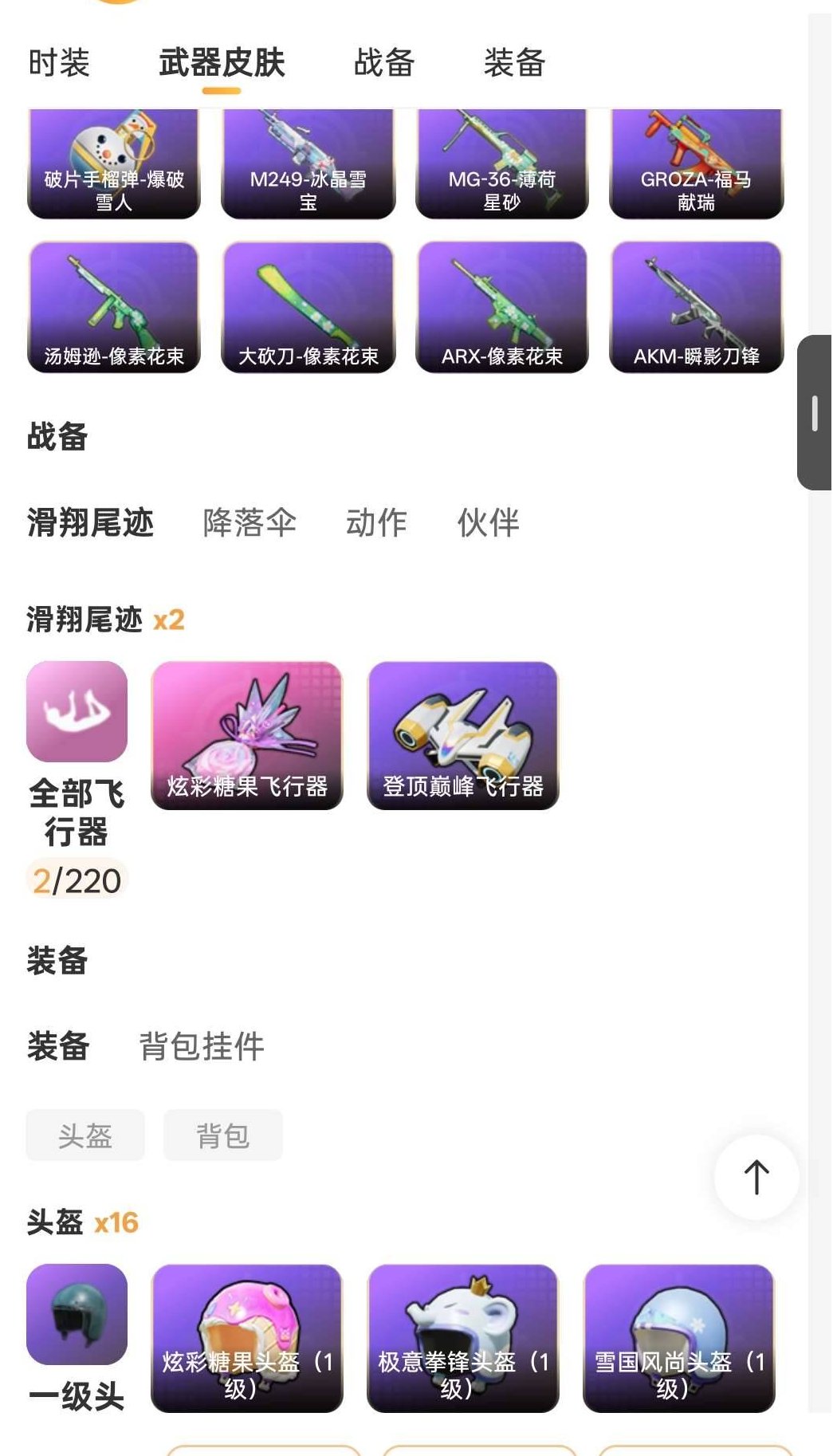Open the 伙伴 companions list

487,524
